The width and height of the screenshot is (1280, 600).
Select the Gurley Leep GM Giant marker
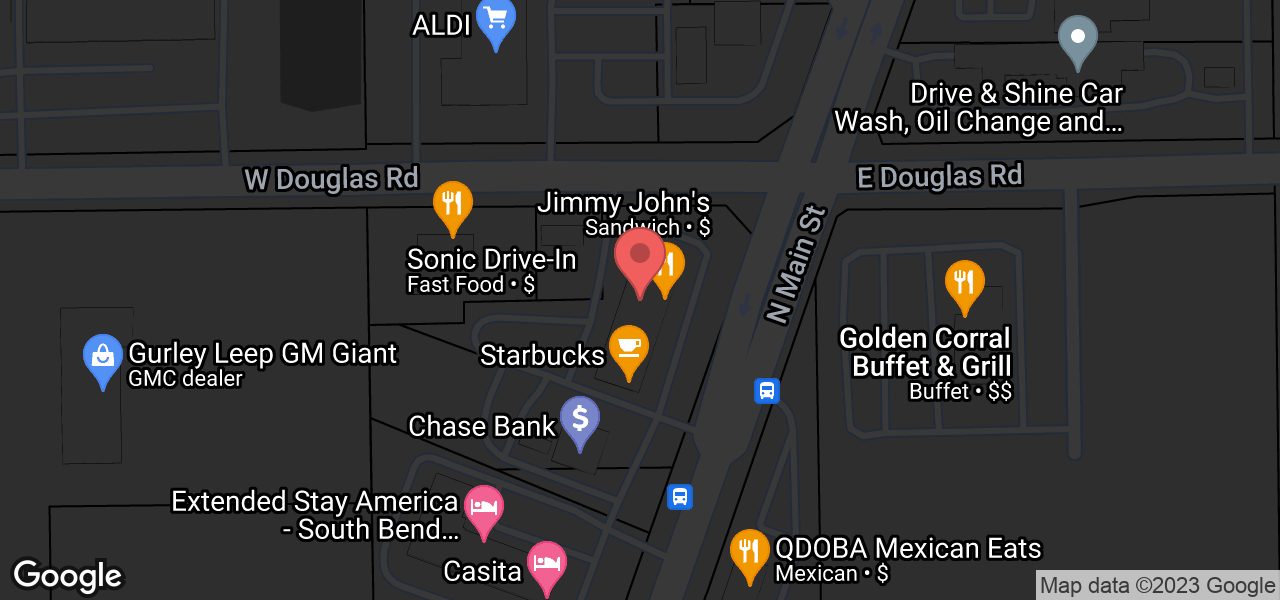pyautogui.click(x=102, y=356)
